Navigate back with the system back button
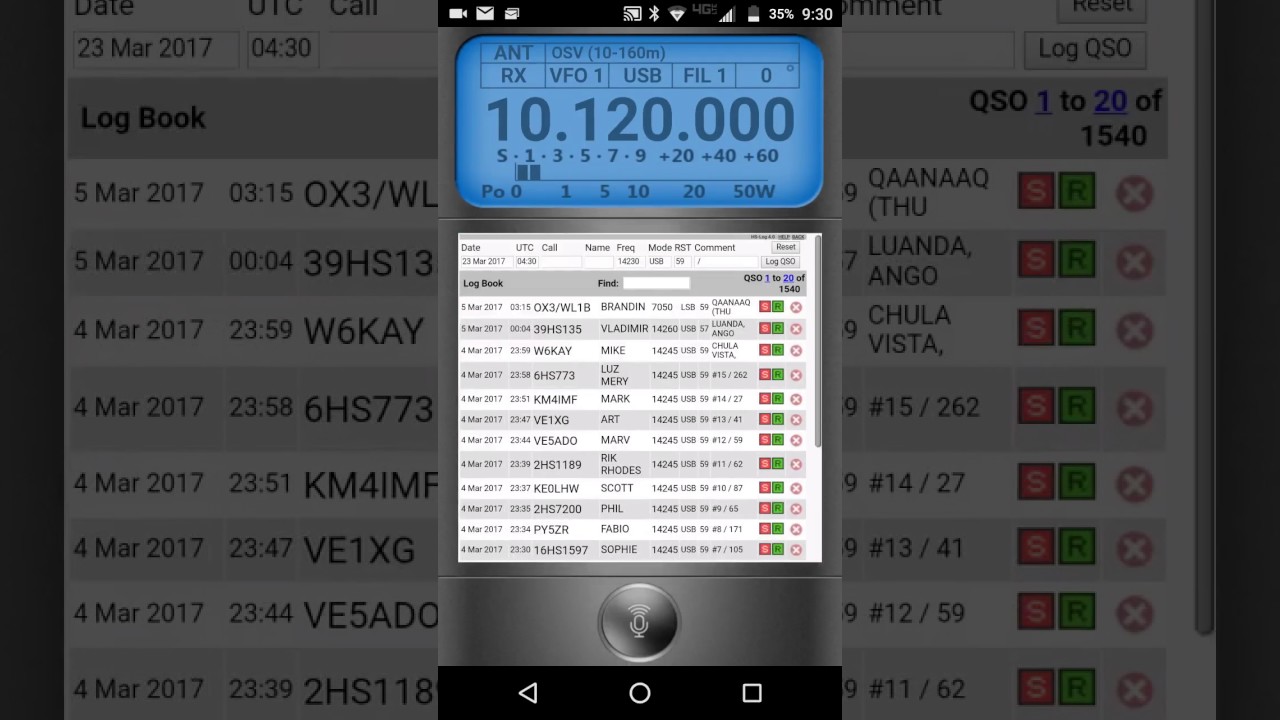 528,693
